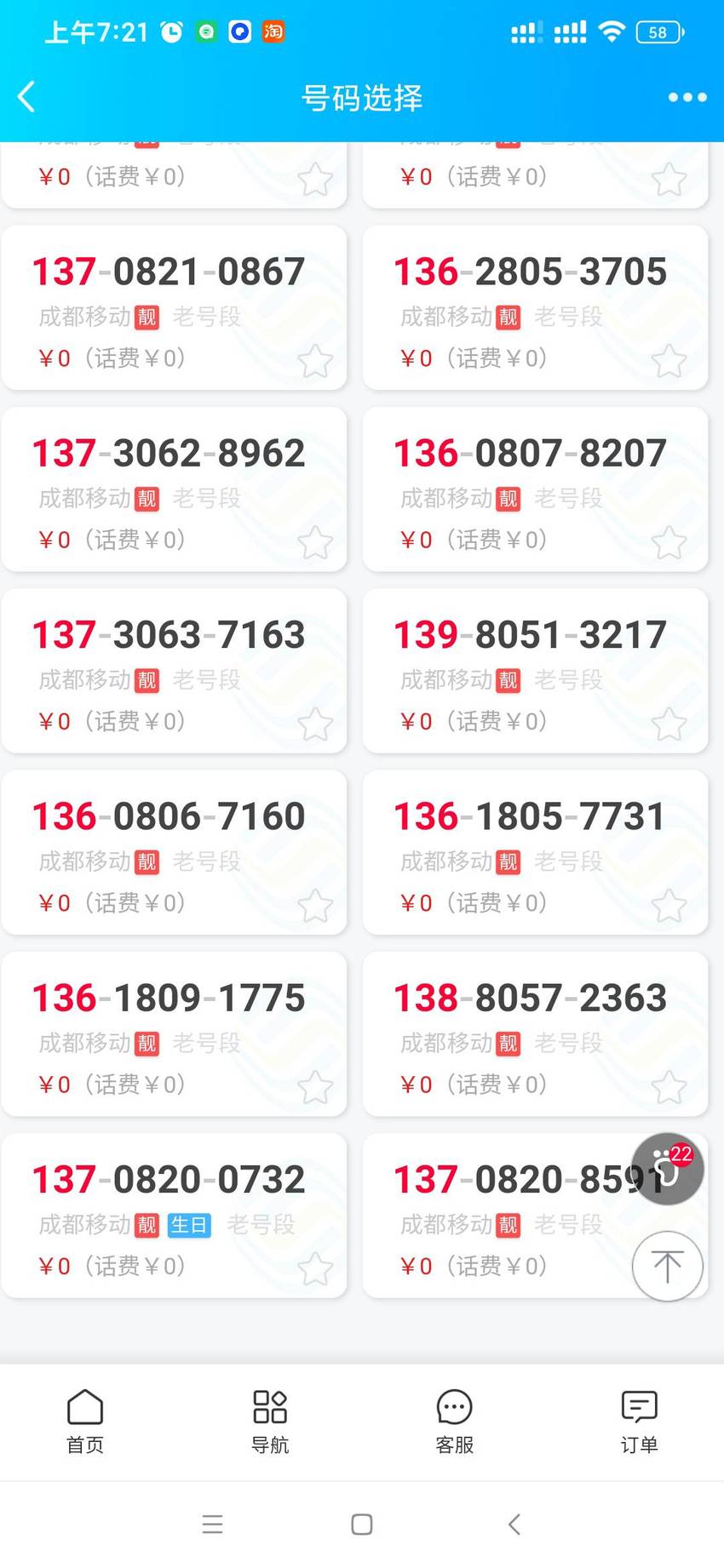Open the three-dot overflow menu
The height and width of the screenshot is (1568, 724).
click(687, 97)
